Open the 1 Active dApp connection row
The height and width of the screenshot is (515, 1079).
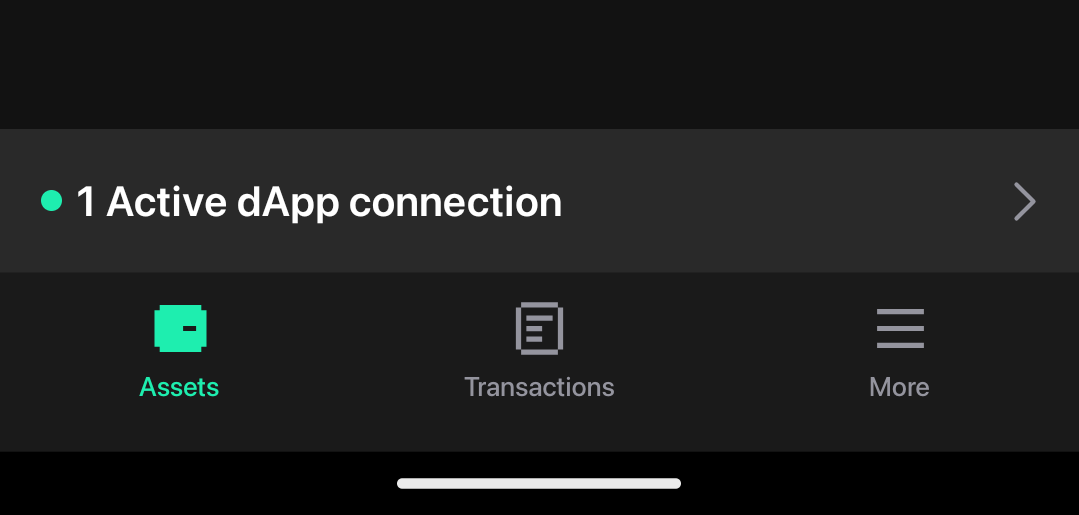(539, 202)
